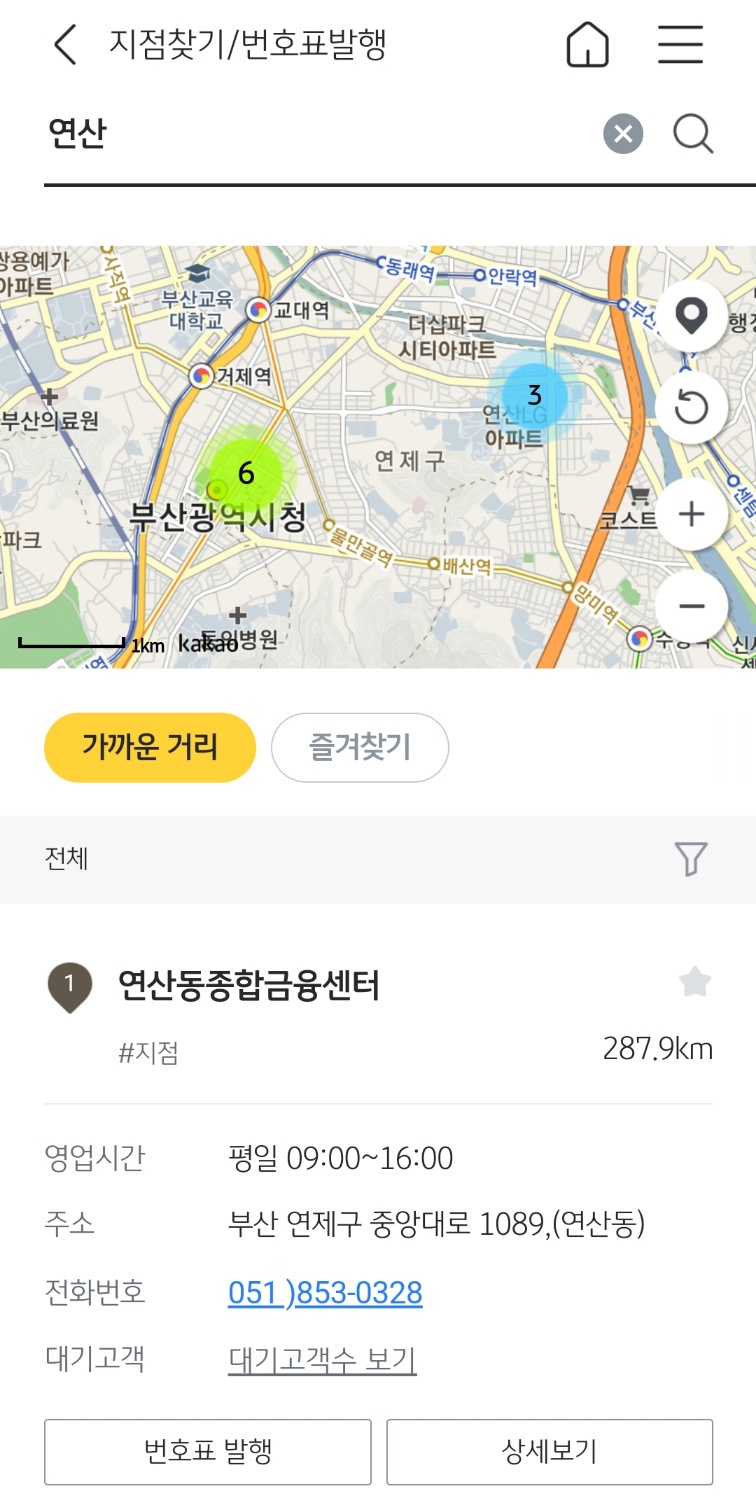Favorite 연산동종합금융센터 using the star
The image size is (756, 1498).
[694, 982]
